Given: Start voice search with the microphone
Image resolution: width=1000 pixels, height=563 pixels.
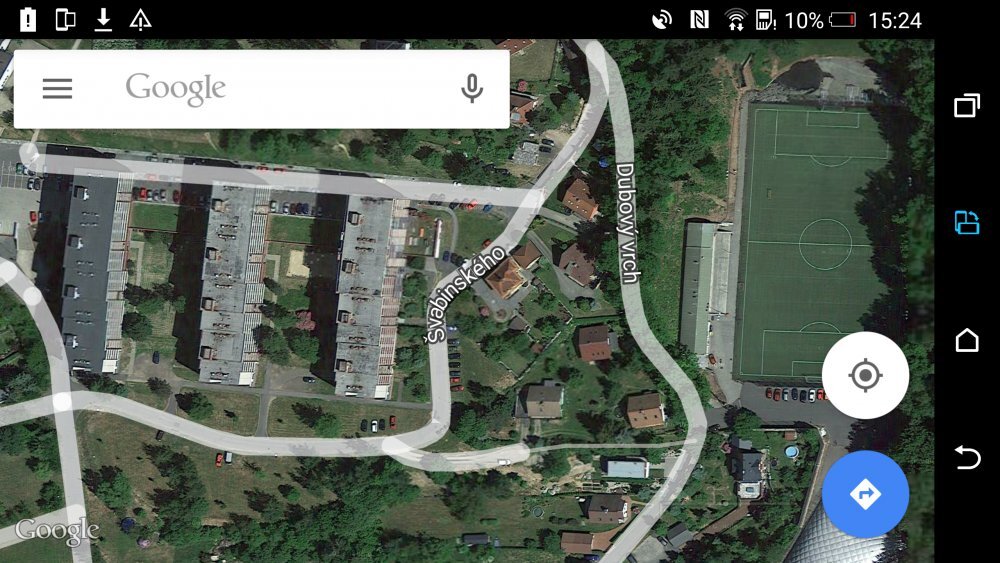Looking at the screenshot, I should [471, 89].
